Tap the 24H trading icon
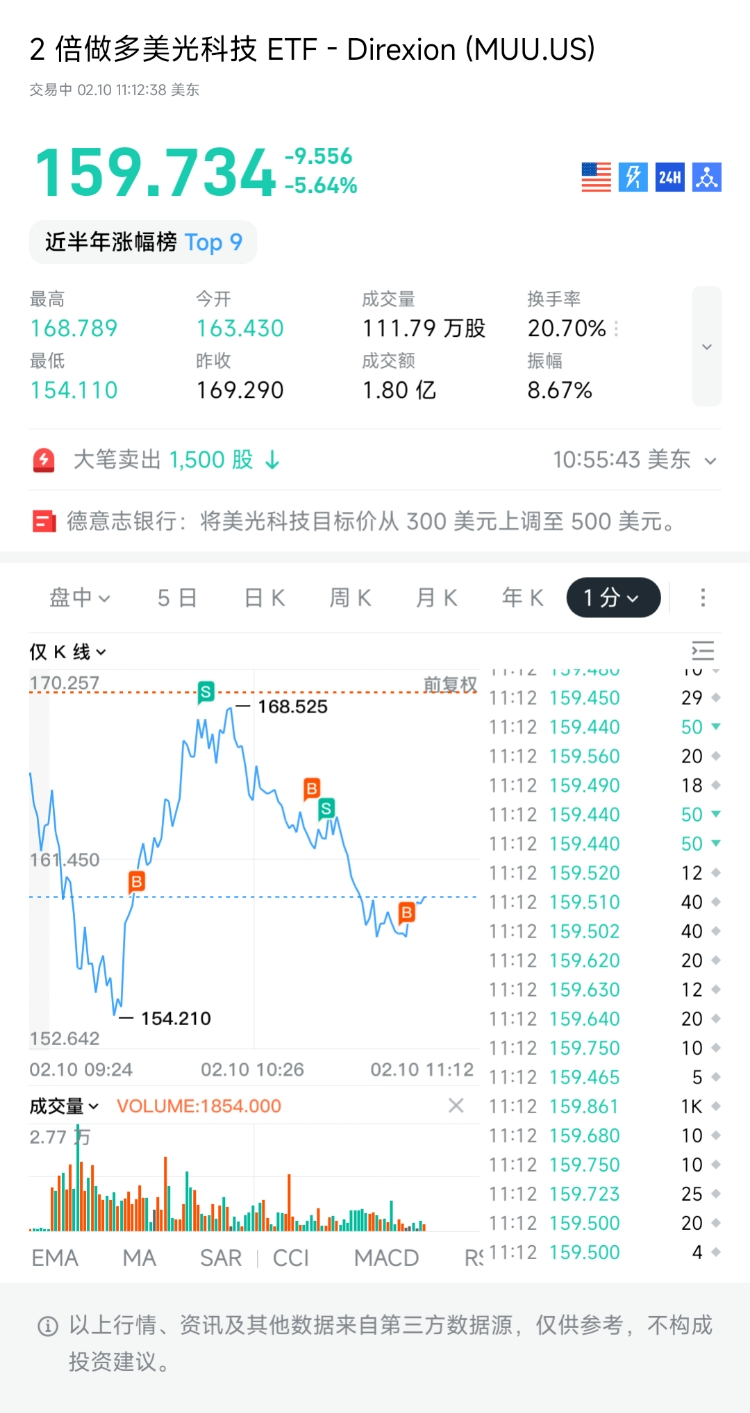 point(670,178)
